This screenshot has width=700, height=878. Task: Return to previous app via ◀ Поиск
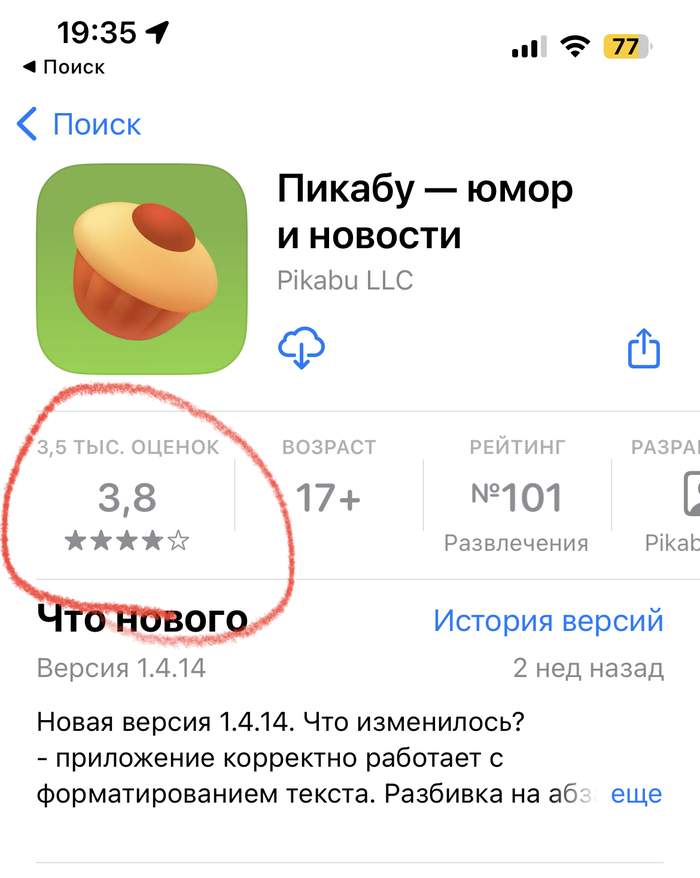(62, 68)
